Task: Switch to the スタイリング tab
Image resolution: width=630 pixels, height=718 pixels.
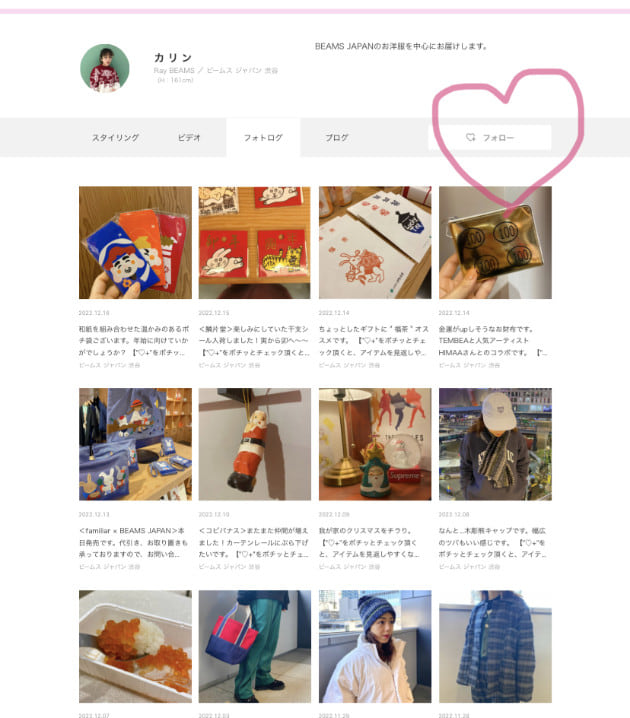Action: (115, 137)
